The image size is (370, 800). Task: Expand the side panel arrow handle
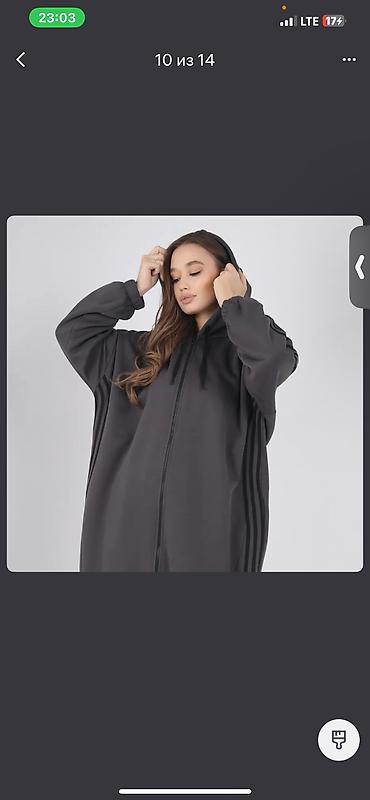tap(360, 267)
